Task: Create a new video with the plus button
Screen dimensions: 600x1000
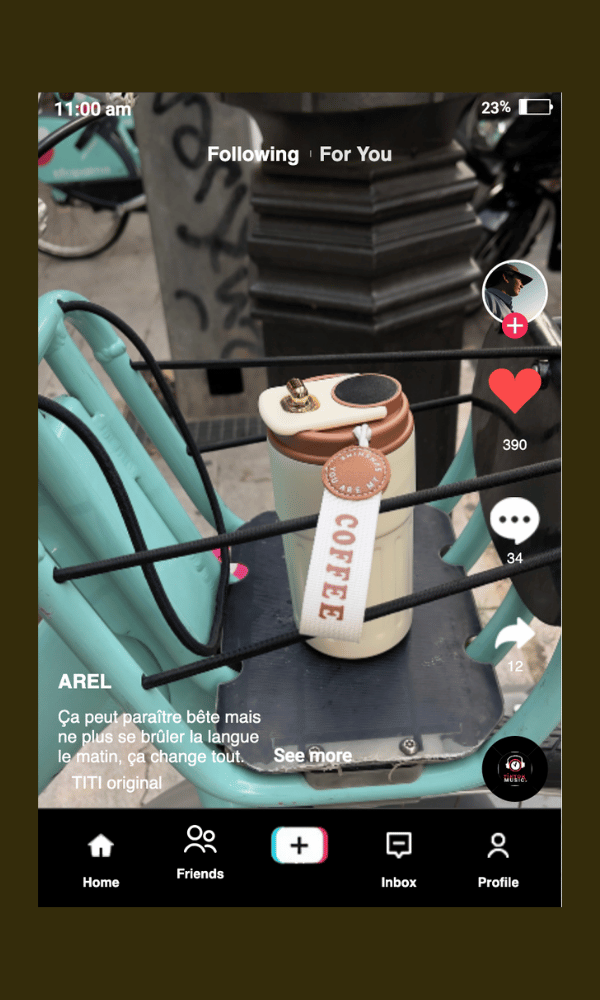Action: point(299,846)
